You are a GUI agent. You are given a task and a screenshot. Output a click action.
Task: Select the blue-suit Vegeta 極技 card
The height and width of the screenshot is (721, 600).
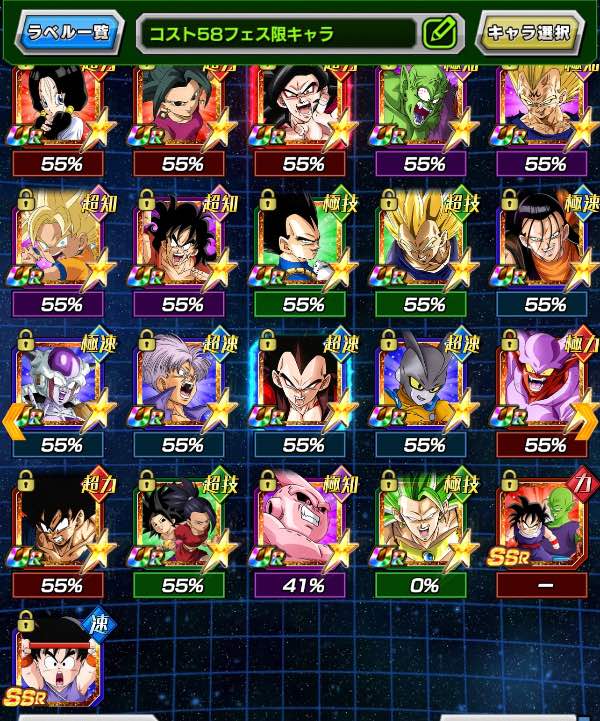point(302,240)
